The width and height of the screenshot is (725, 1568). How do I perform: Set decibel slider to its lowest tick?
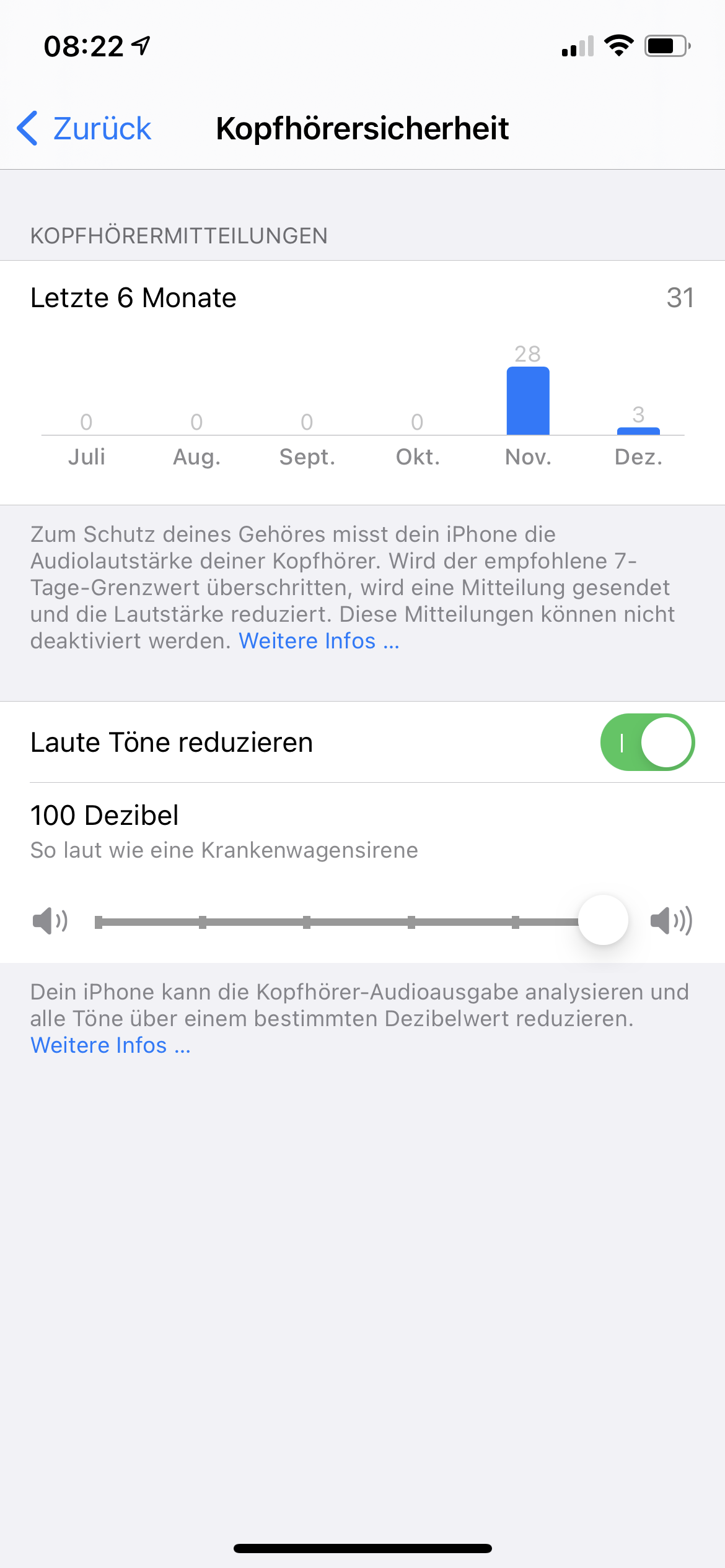coord(99,922)
